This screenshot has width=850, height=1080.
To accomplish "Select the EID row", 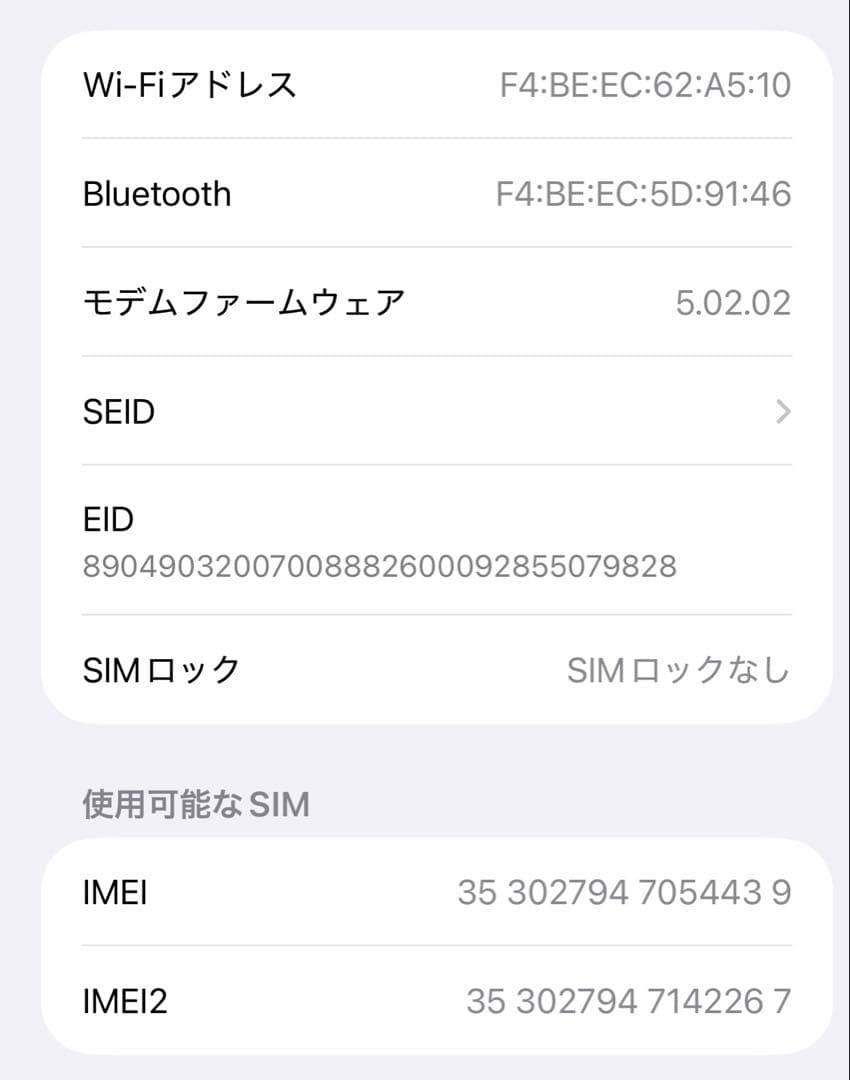I will (425, 542).
